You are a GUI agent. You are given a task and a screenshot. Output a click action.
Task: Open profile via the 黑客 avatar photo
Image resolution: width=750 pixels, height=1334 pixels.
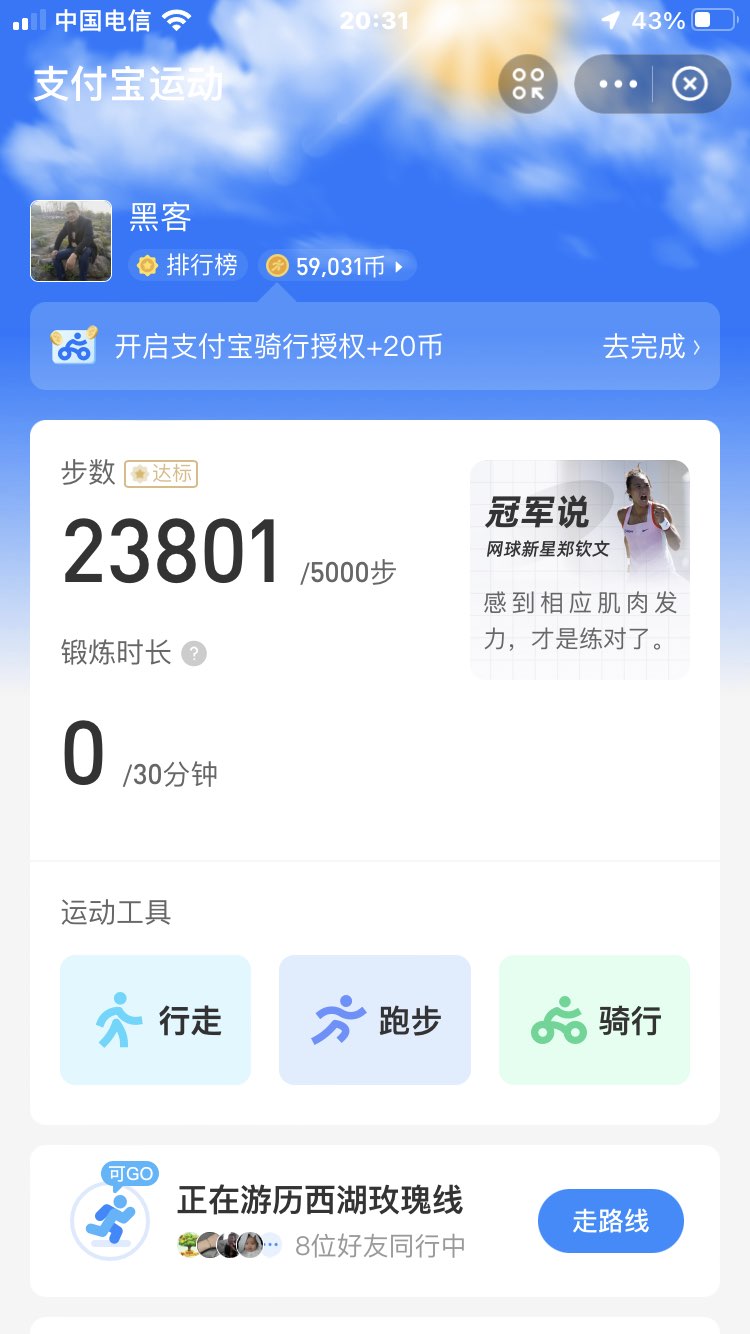coord(70,241)
